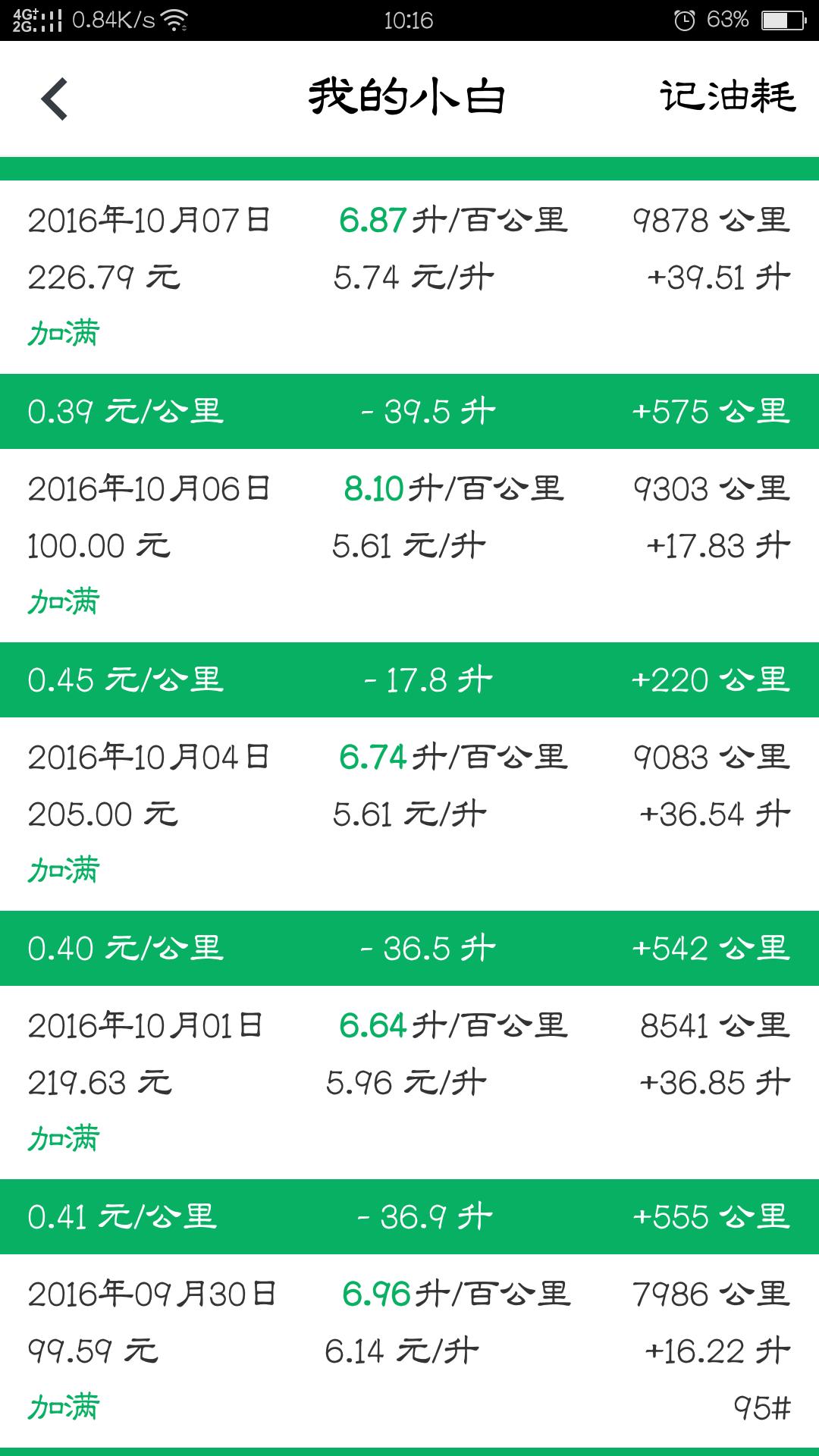This screenshot has height=1456, width=819.
Task: Select the green 0.39 元/公里 summary bar
Action: (129, 412)
